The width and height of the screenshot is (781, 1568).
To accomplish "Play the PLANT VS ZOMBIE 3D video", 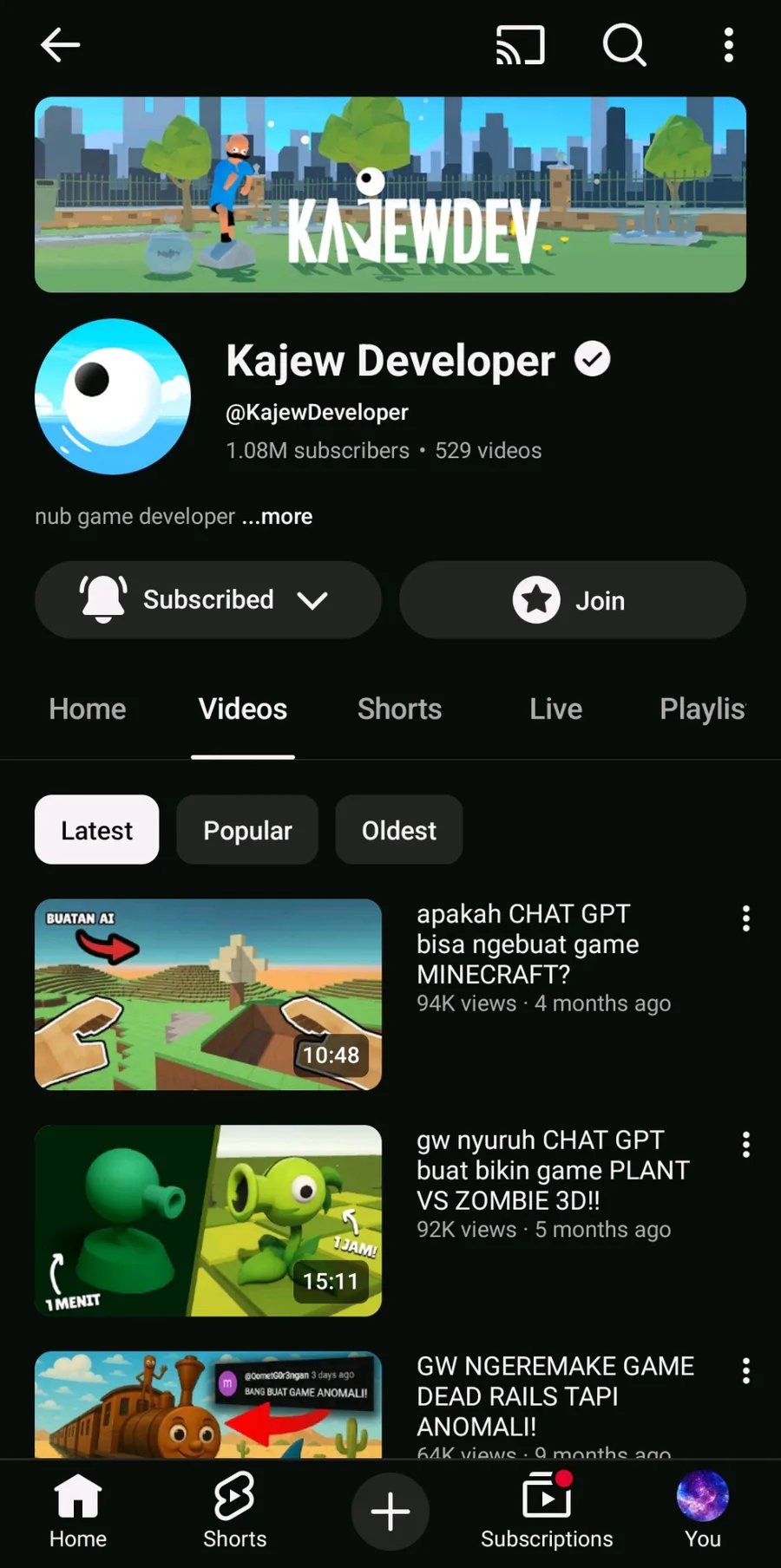I will pos(208,1220).
